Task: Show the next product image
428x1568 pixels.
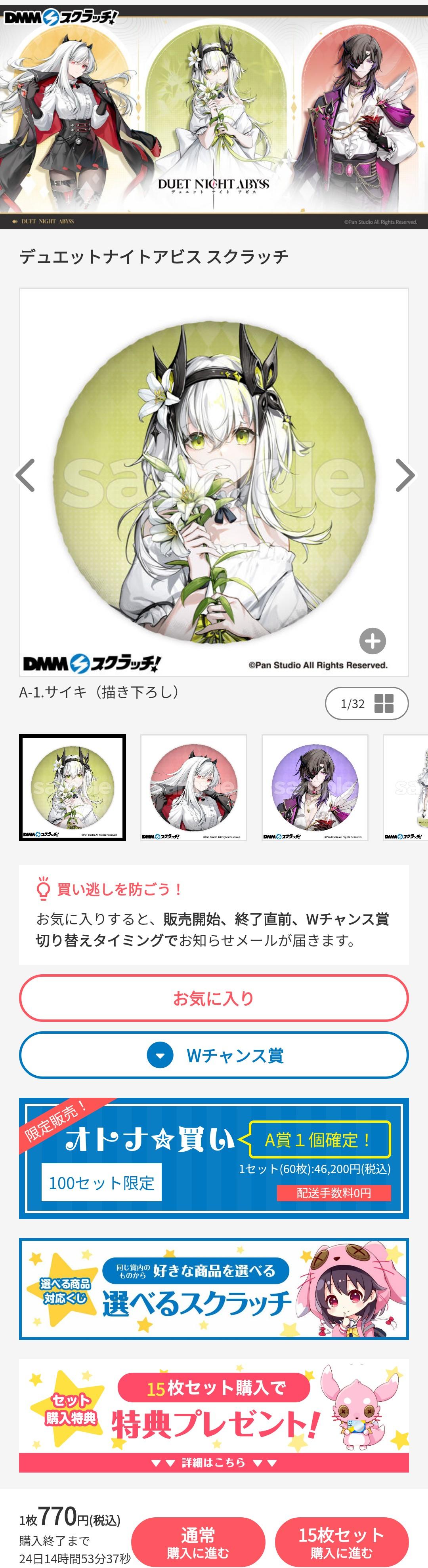Action: (x=404, y=475)
